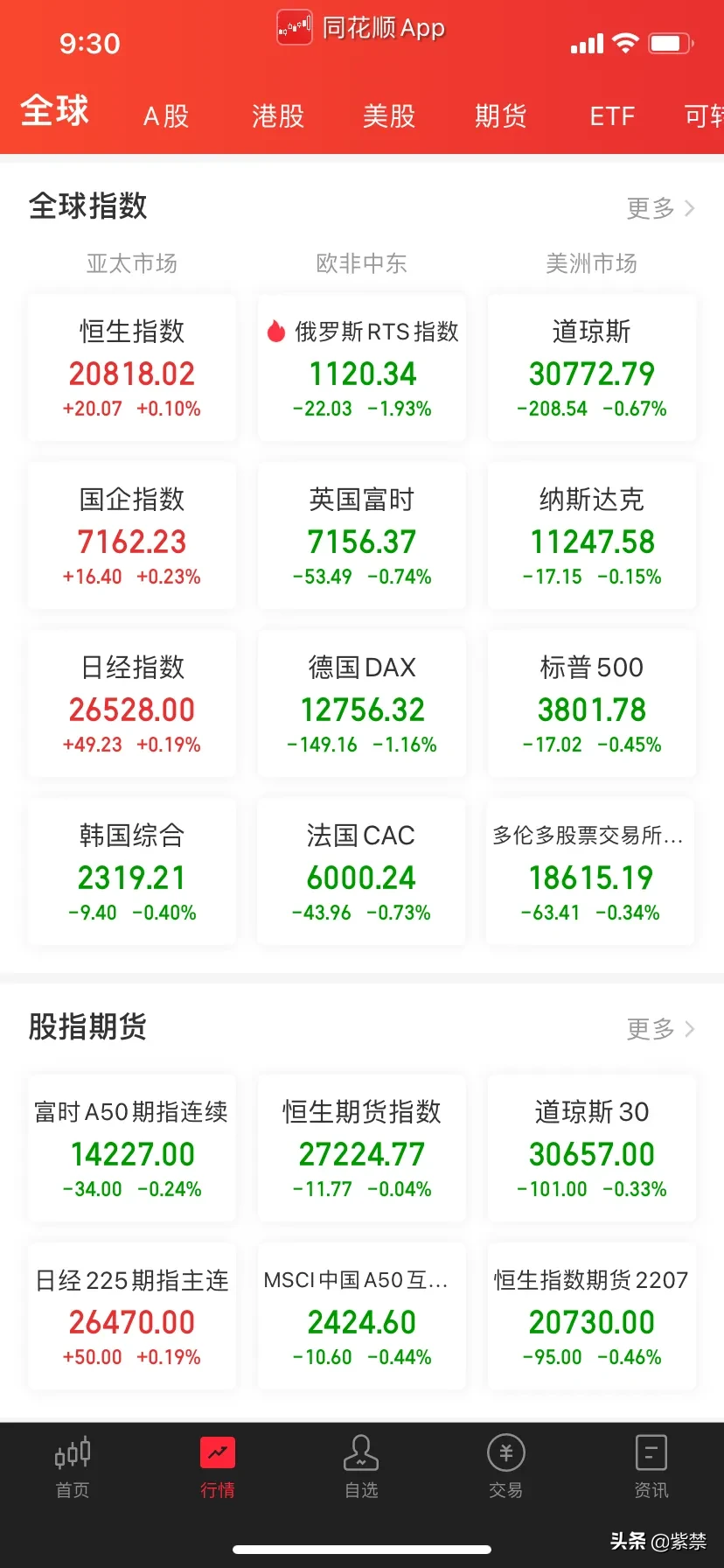Screen dimensions: 724x1568
Task: Switch to the 港股 tab
Action: tap(277, 115)
